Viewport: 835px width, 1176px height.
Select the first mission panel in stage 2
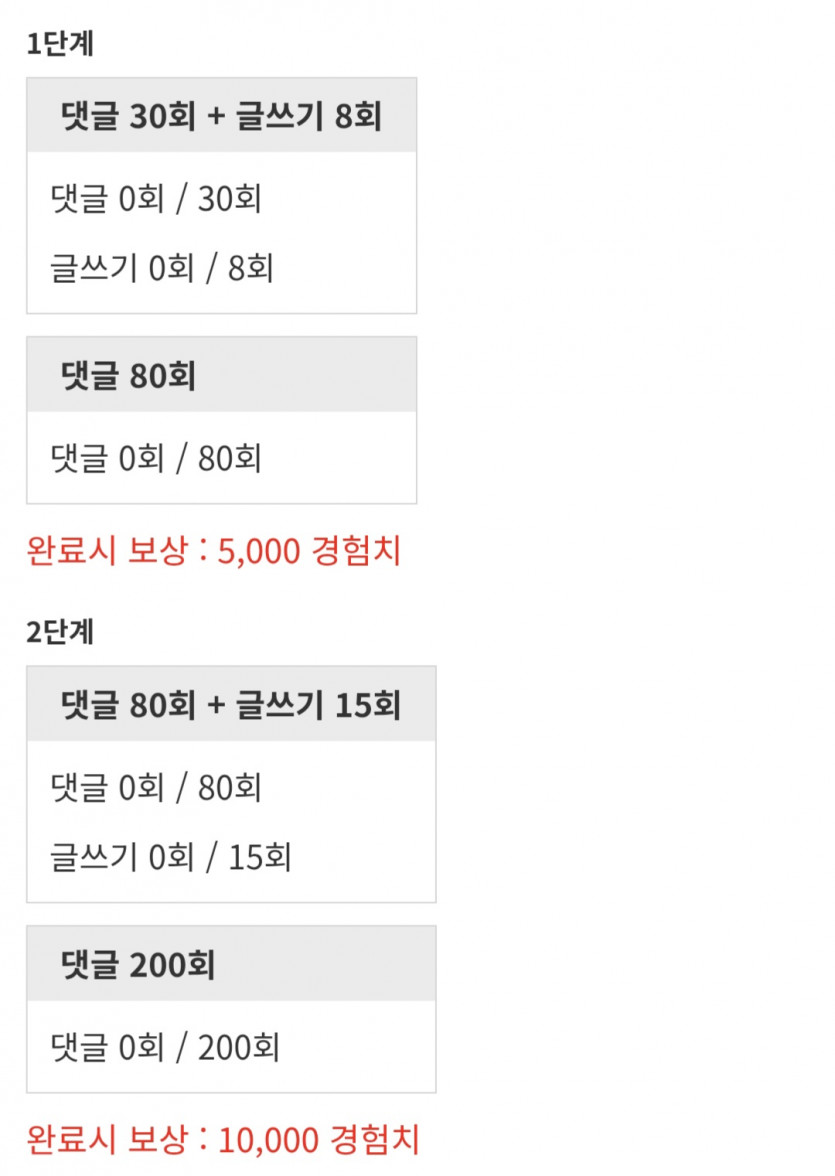point(230,785)
